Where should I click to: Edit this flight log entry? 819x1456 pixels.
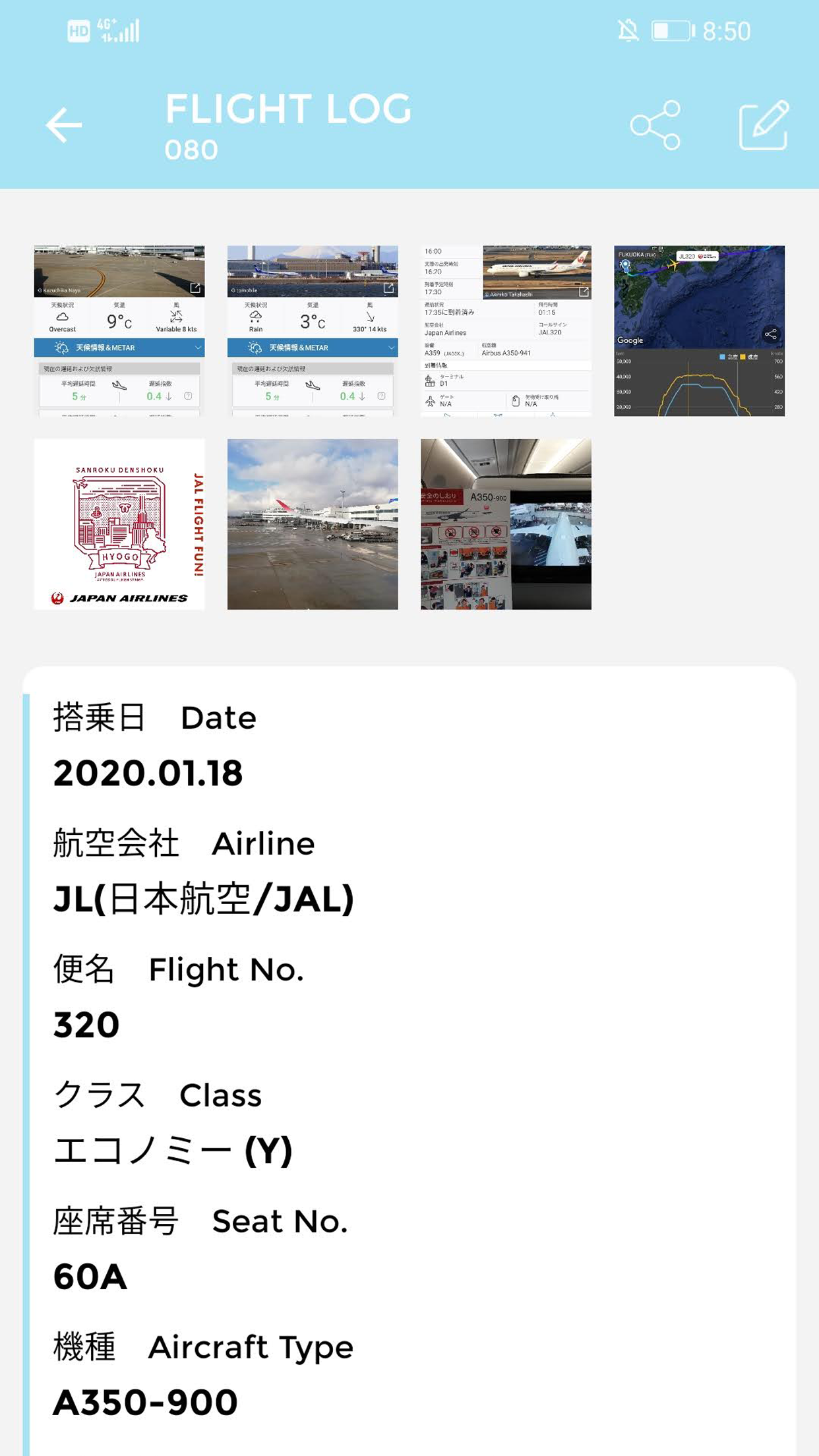(x=764, y=125)
